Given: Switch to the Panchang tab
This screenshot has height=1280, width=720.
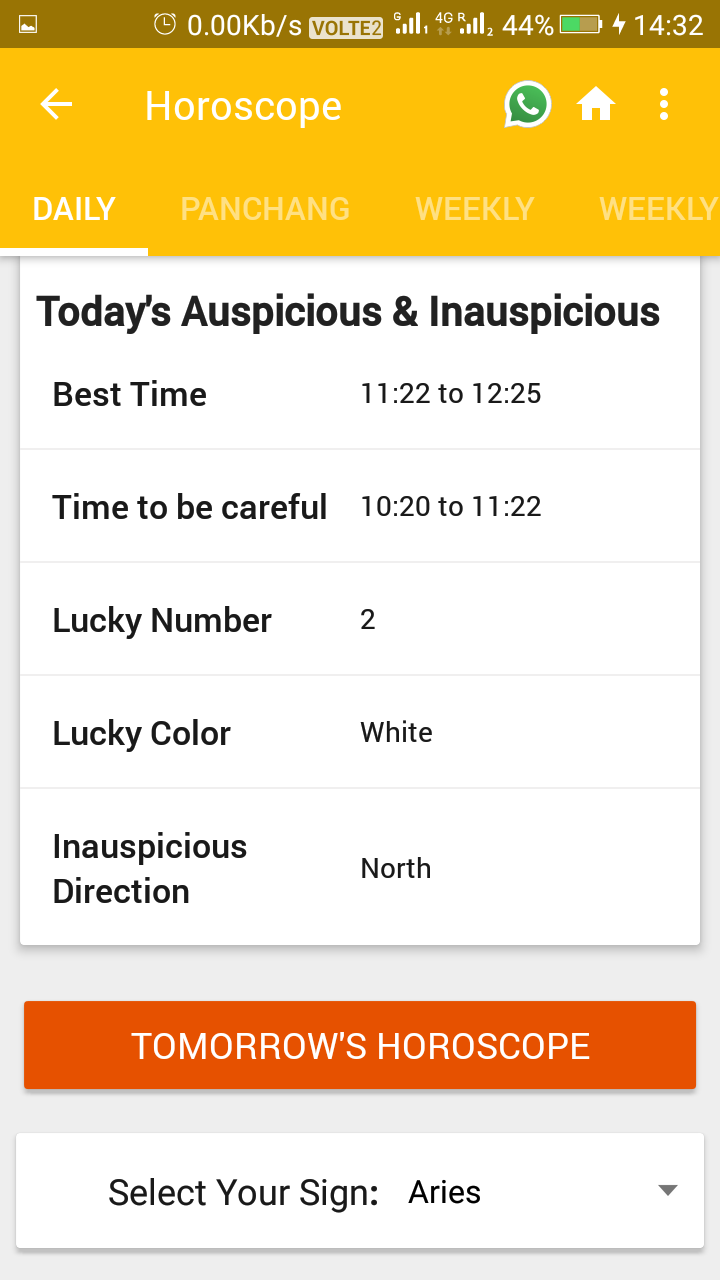Looking at the screenshot, I should tap(265, 209).
